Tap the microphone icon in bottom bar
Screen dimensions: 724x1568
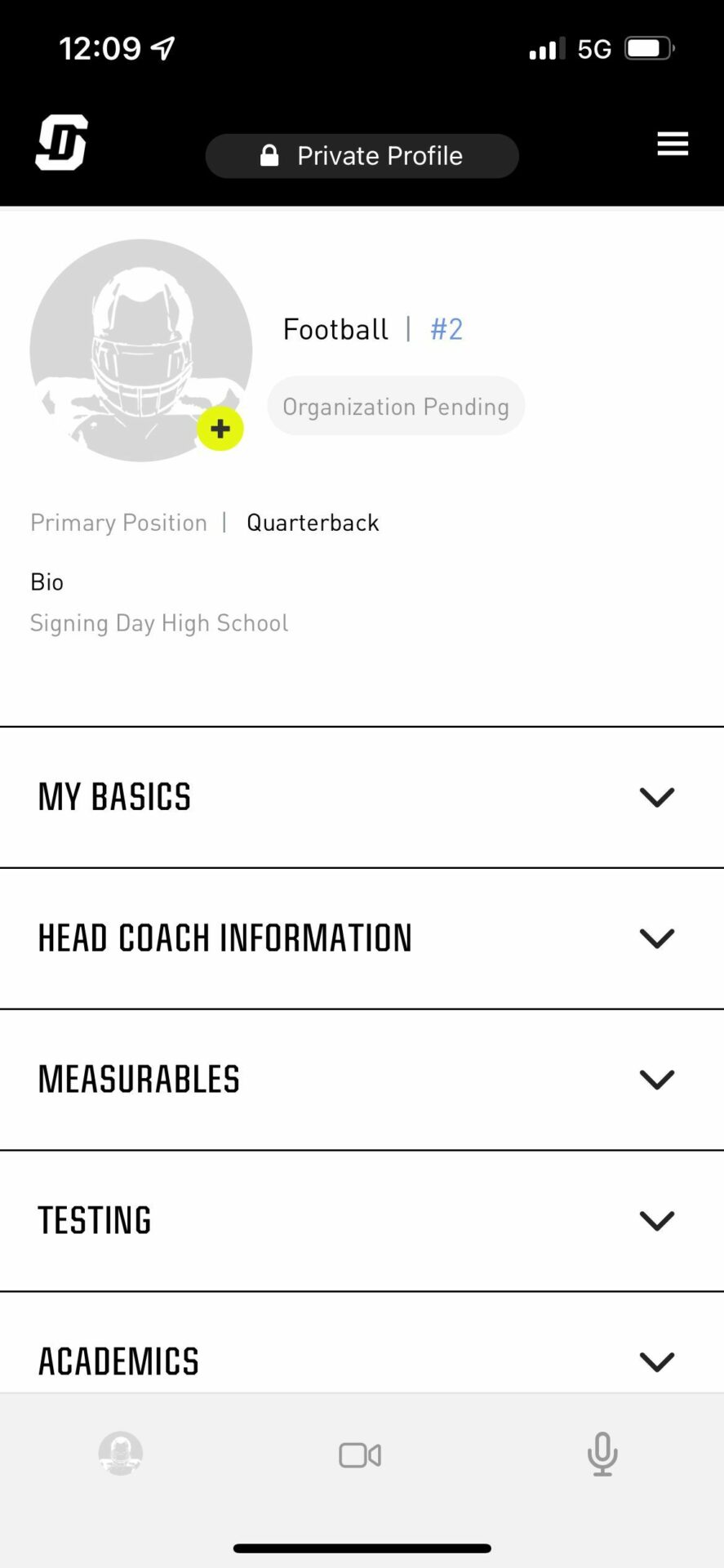pyautogui.click(x=602, y=1454)
